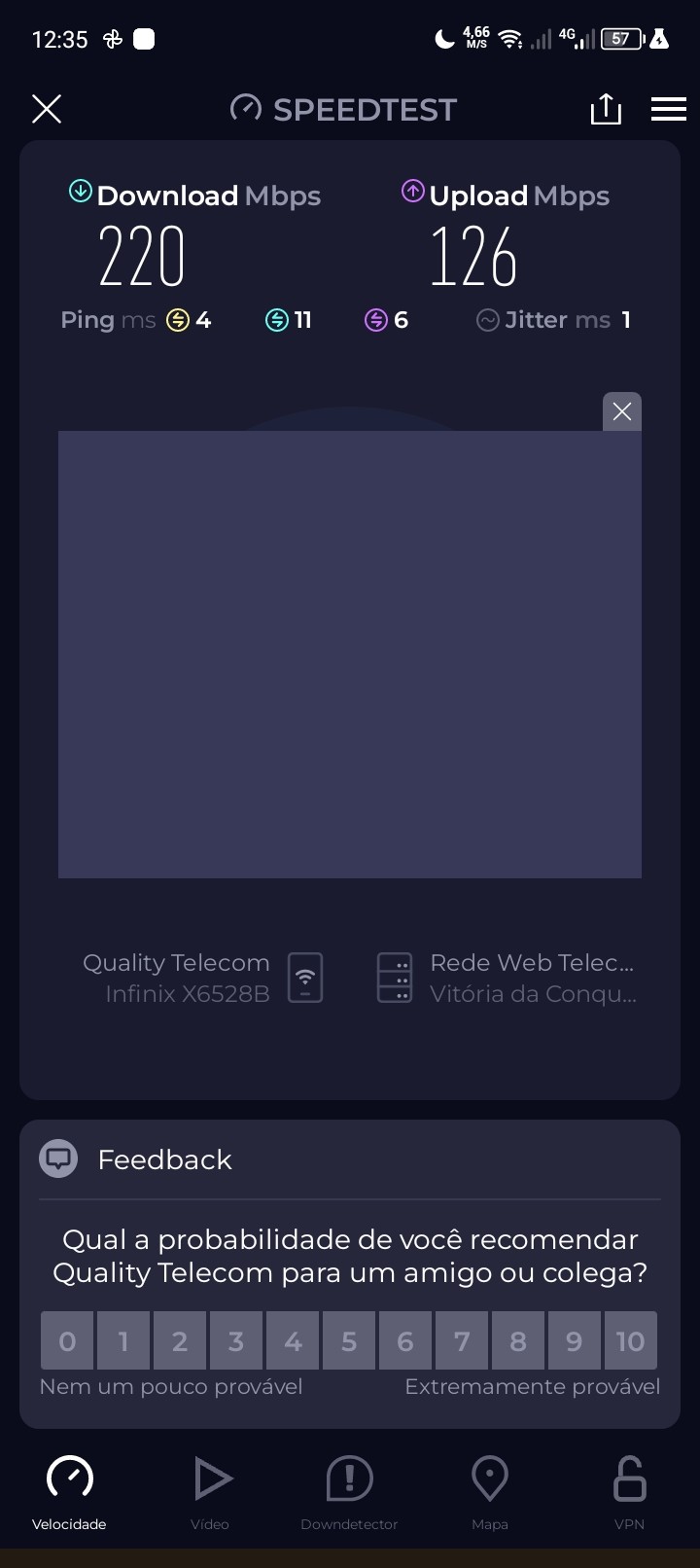Viewport: 700px width, 1568px height.
Task: Share the speed test result
Action: tap(606, 109)
